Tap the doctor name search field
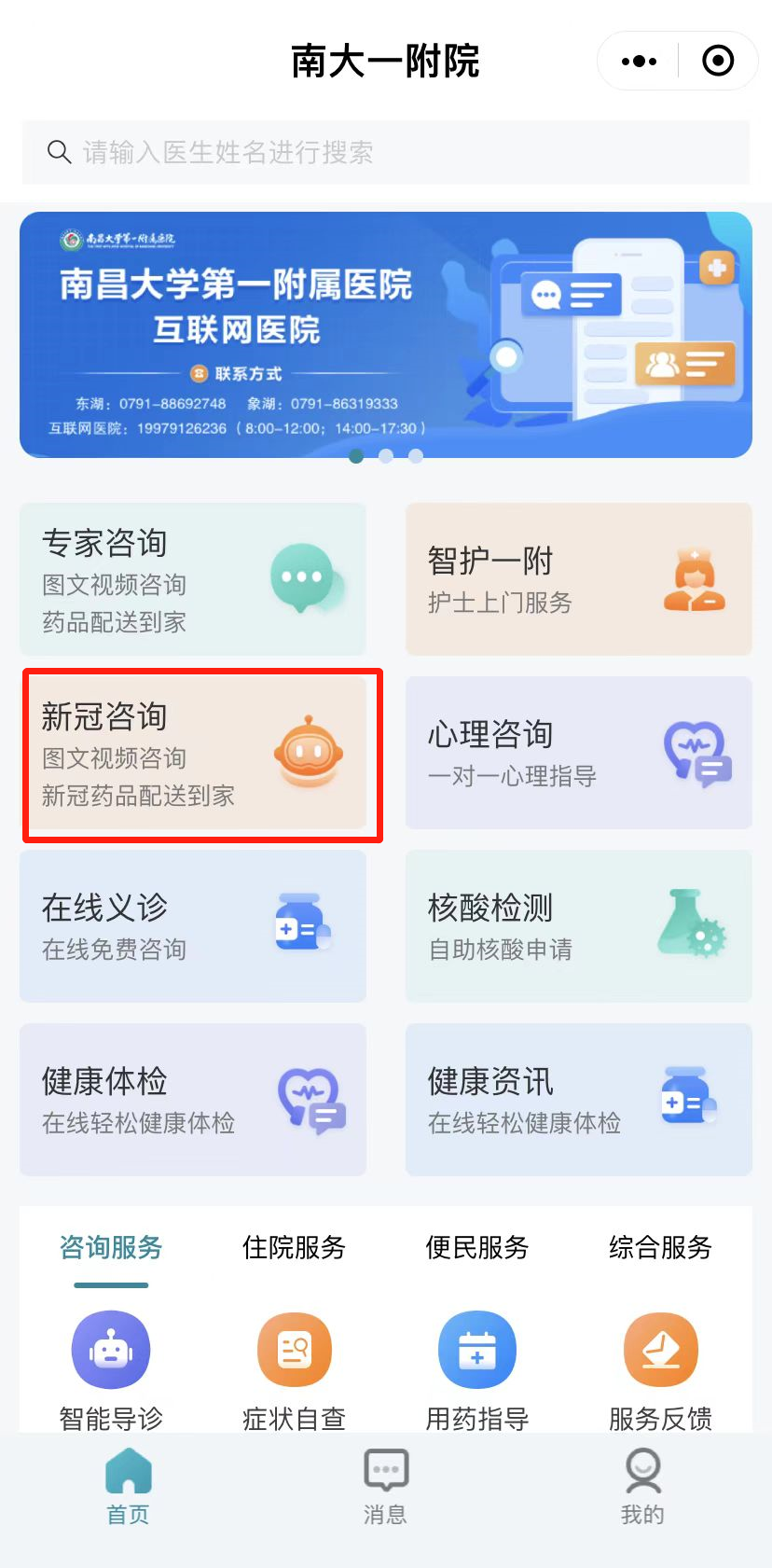772x1568 pixels. pyautogui.click(x=386, y=152)
